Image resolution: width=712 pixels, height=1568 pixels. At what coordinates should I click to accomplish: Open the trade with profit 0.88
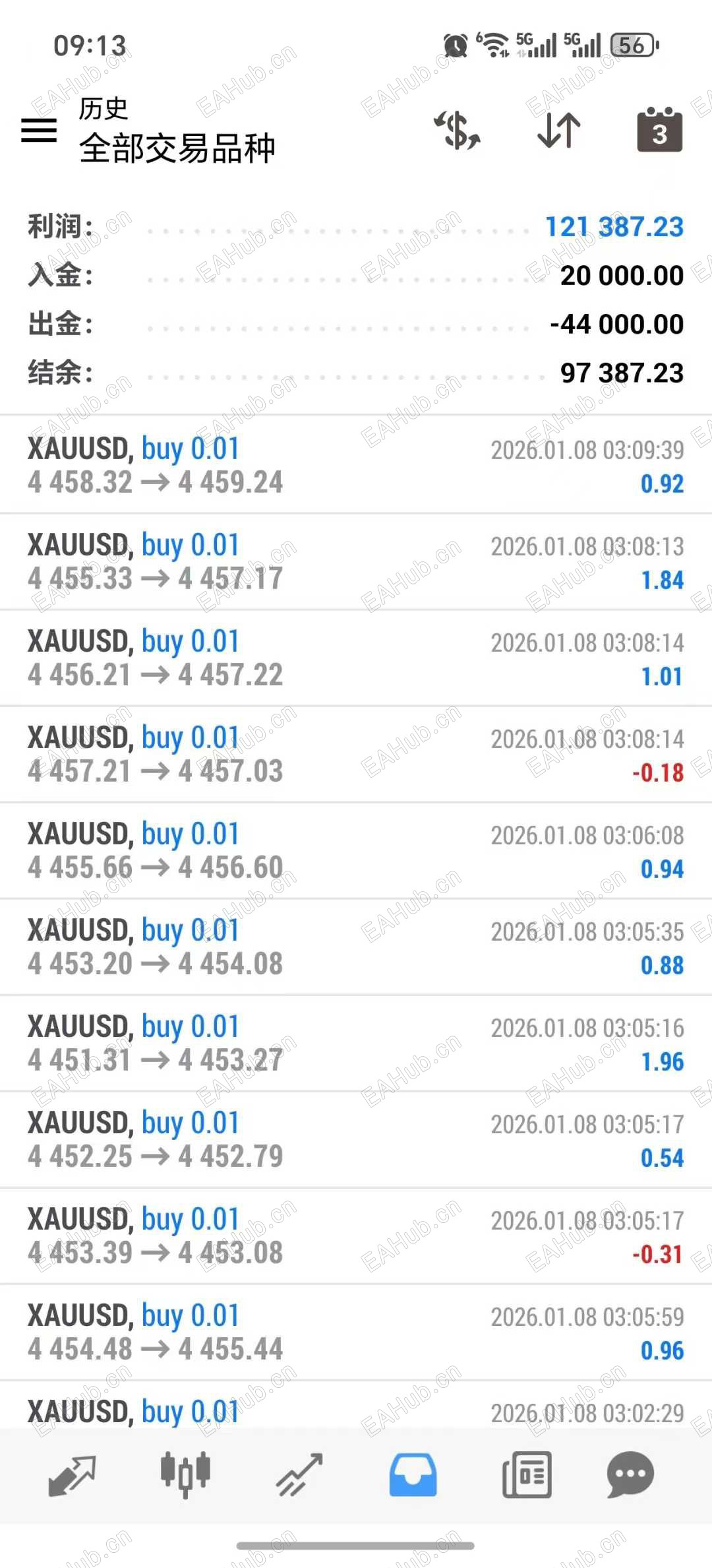click(356, 947)
